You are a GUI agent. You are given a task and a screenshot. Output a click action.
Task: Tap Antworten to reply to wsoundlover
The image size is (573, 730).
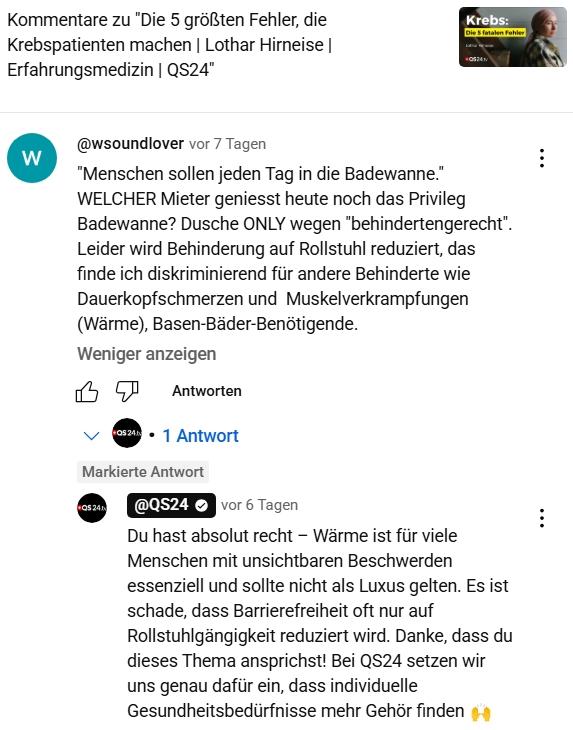pos(207,391)
